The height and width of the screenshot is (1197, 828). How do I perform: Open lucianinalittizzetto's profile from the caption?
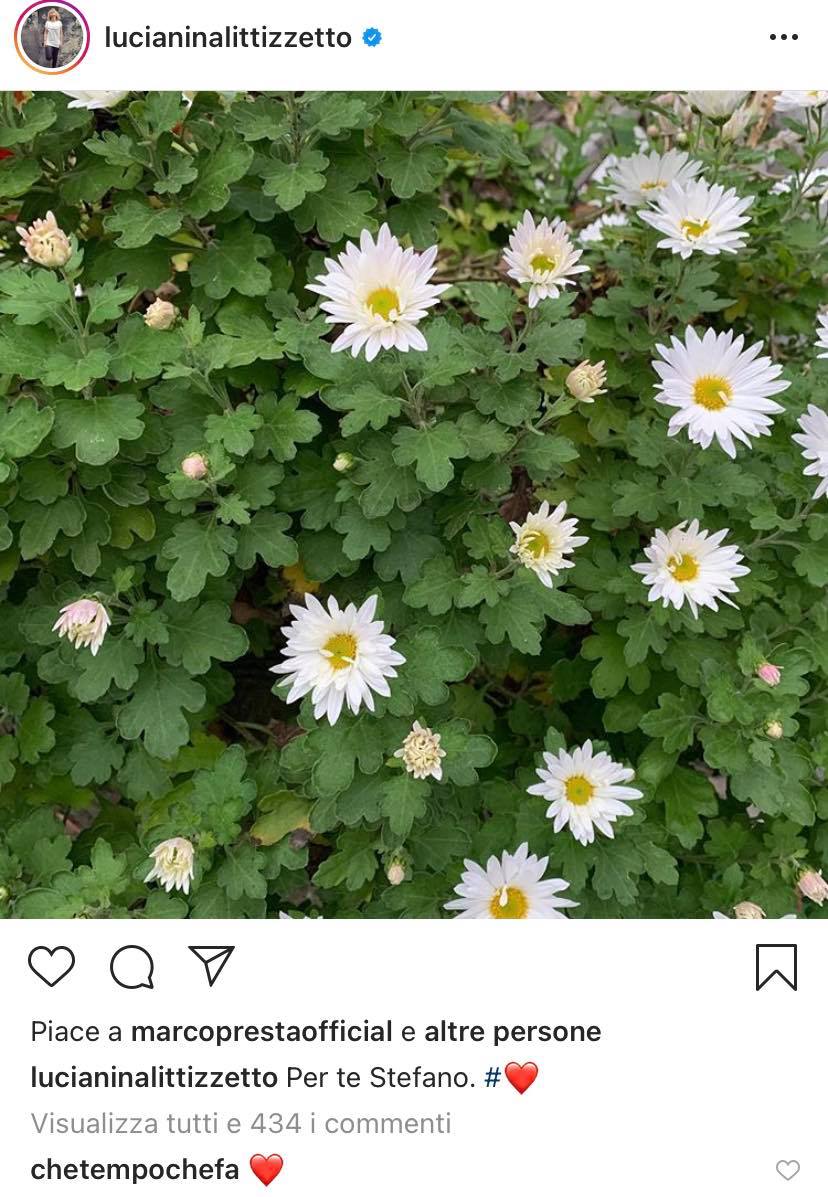154,1077
